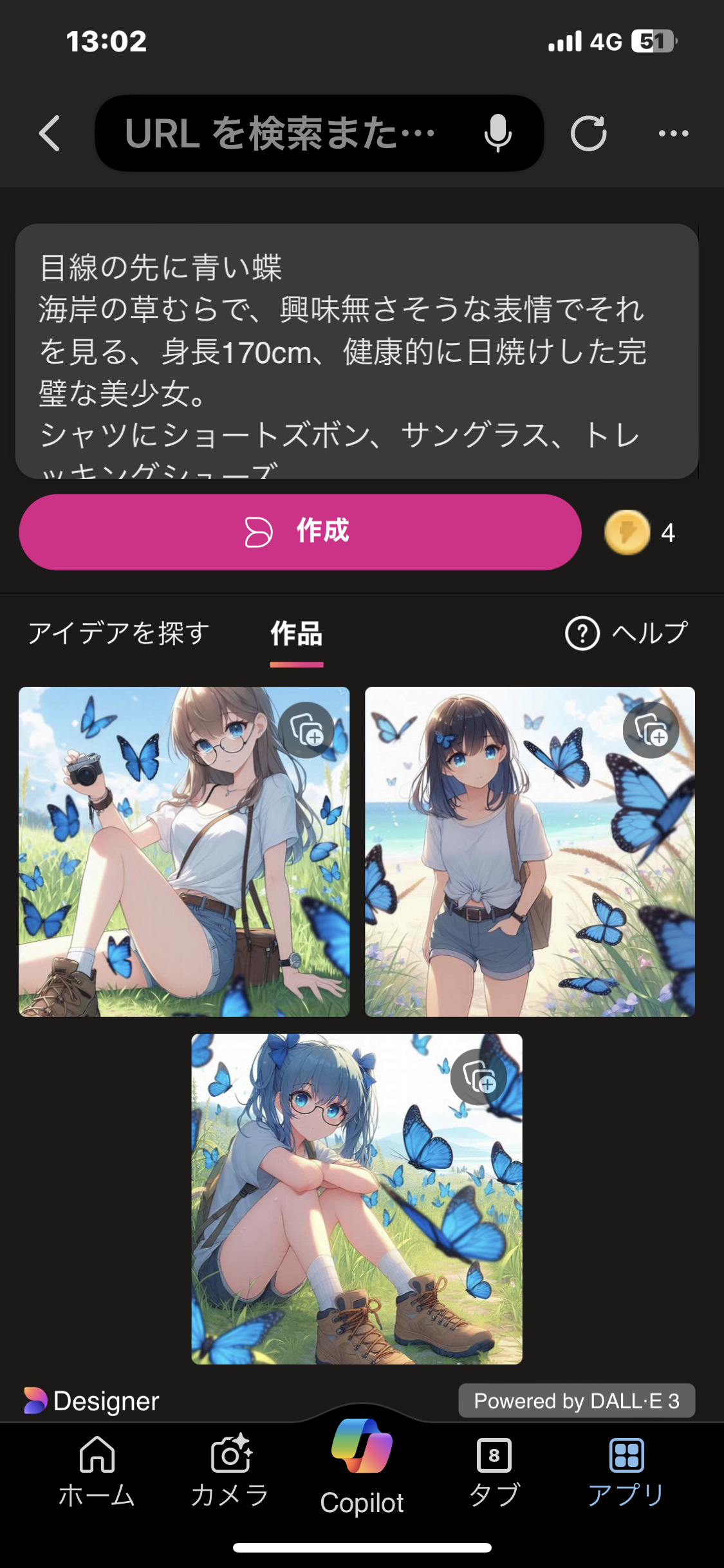Viewport: 724px width, 1568px height.
Task: Switch to the アイデアを探す tab
Action: coord(119,633)
